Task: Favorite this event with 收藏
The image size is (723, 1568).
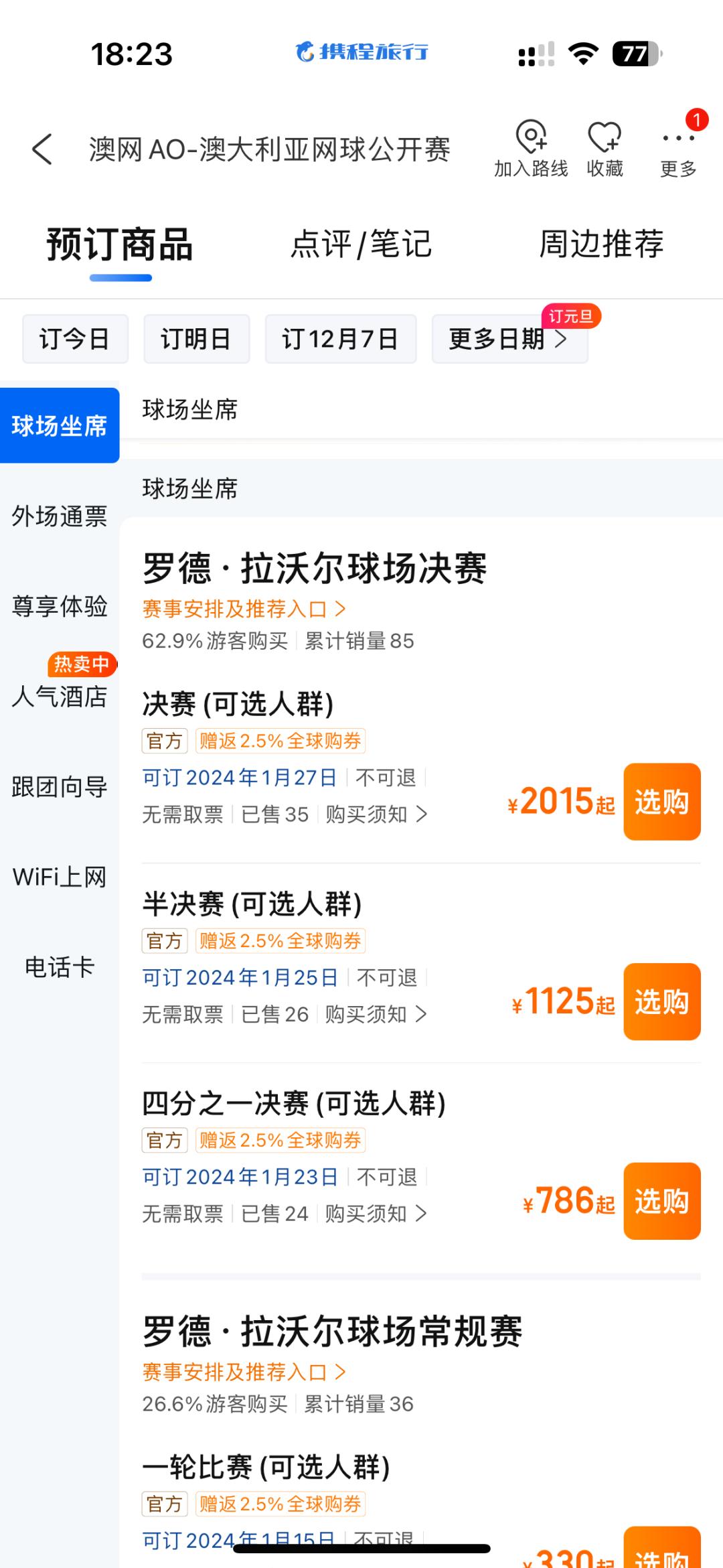Action: tap(605, 149)
